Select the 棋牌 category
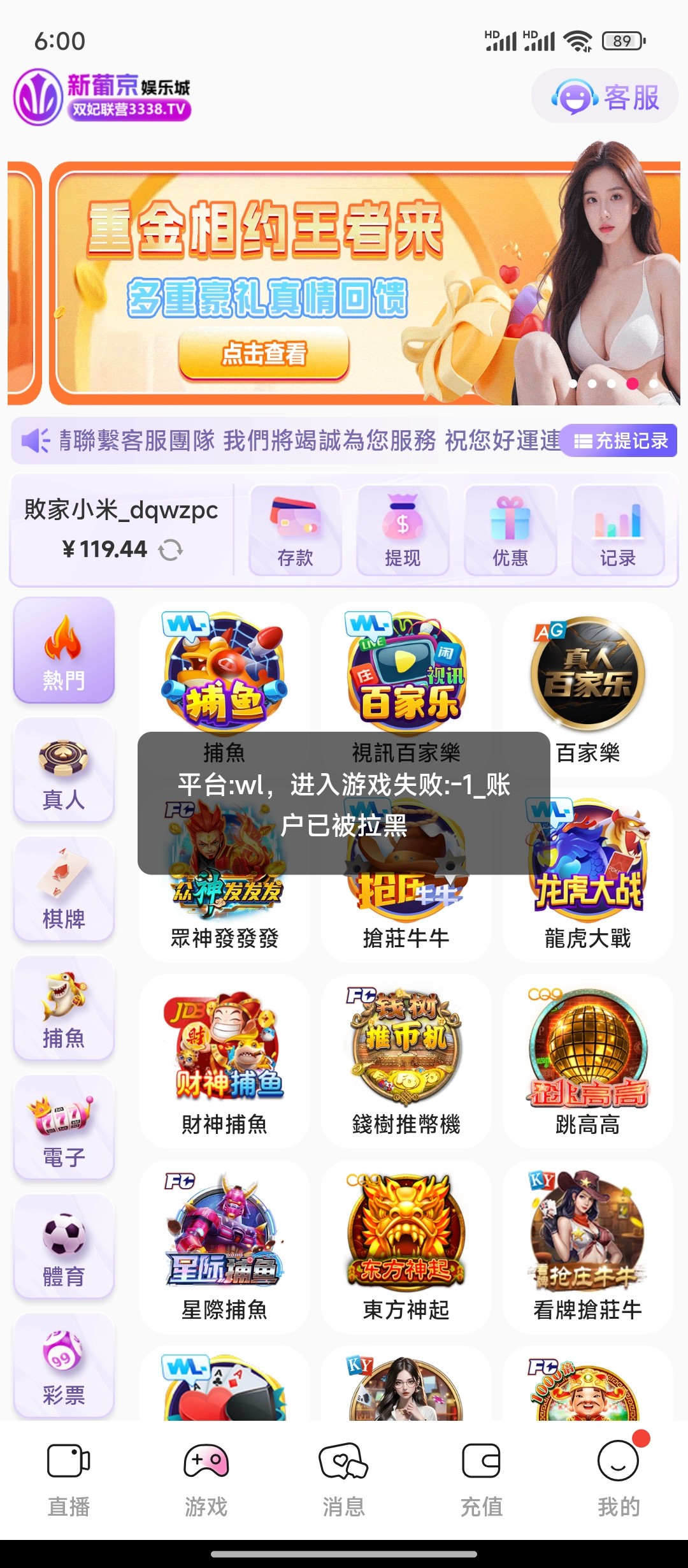 (x=64, y=889)
